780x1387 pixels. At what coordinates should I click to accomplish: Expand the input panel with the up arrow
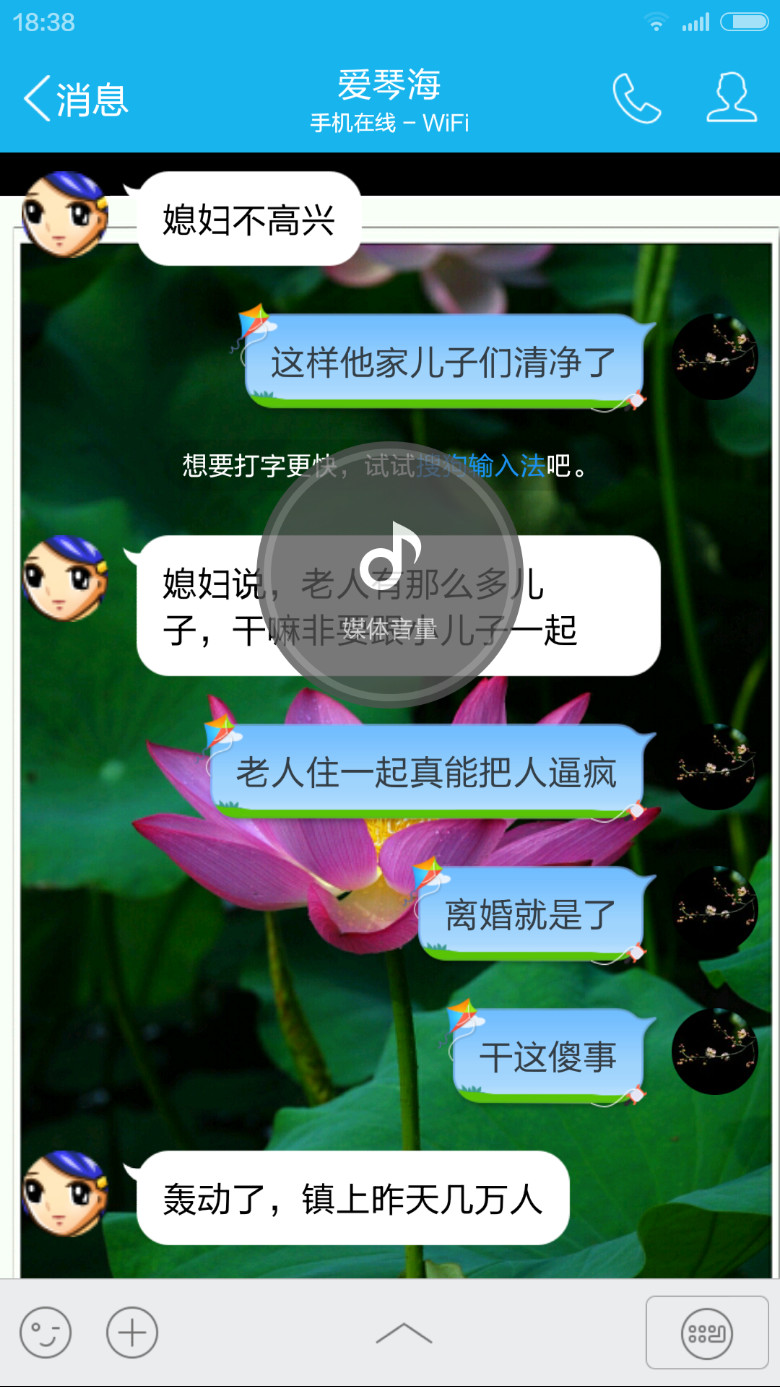404,1333
